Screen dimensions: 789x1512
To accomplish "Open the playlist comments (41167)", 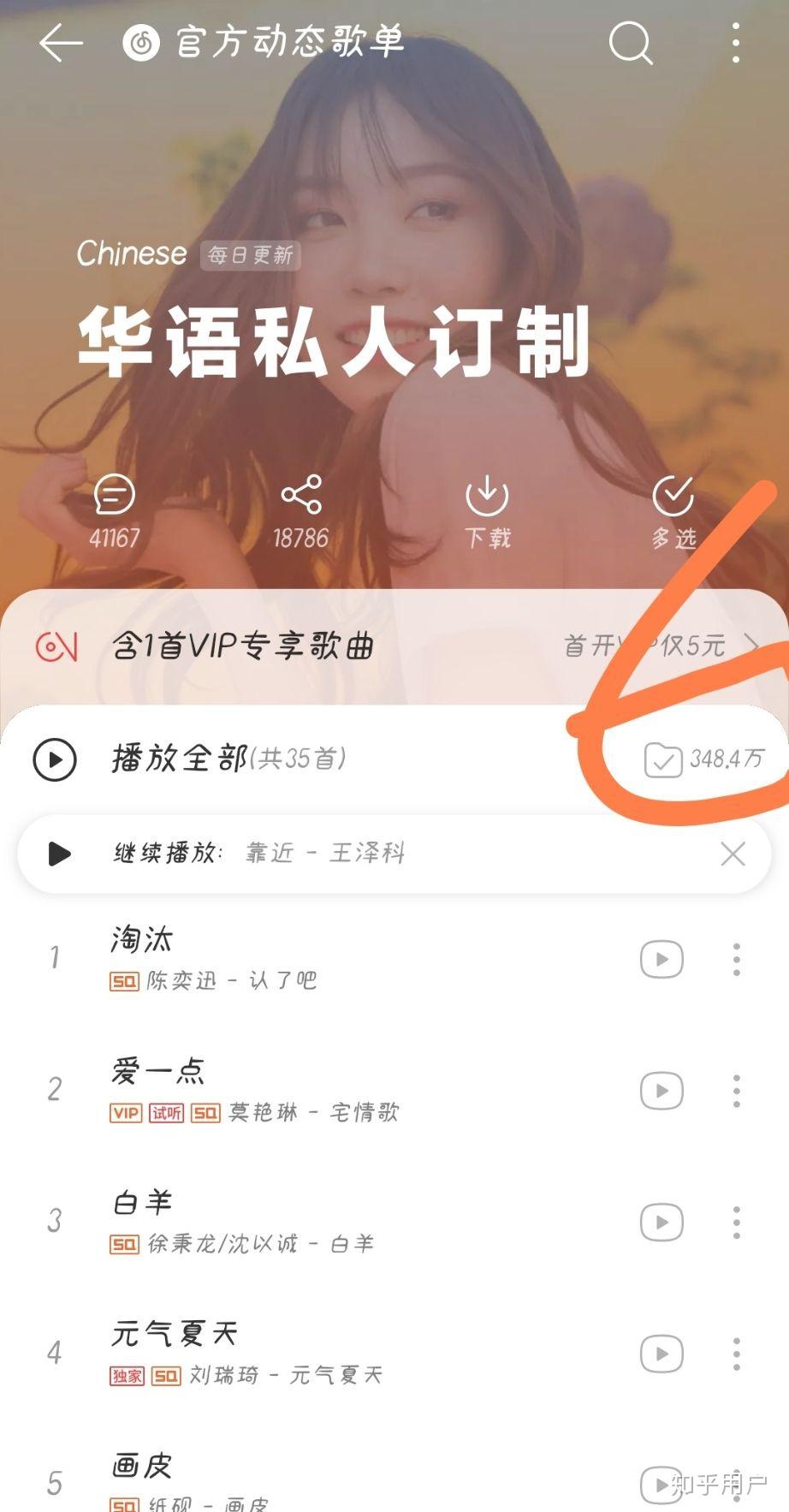I will click(x=115, y=510).
